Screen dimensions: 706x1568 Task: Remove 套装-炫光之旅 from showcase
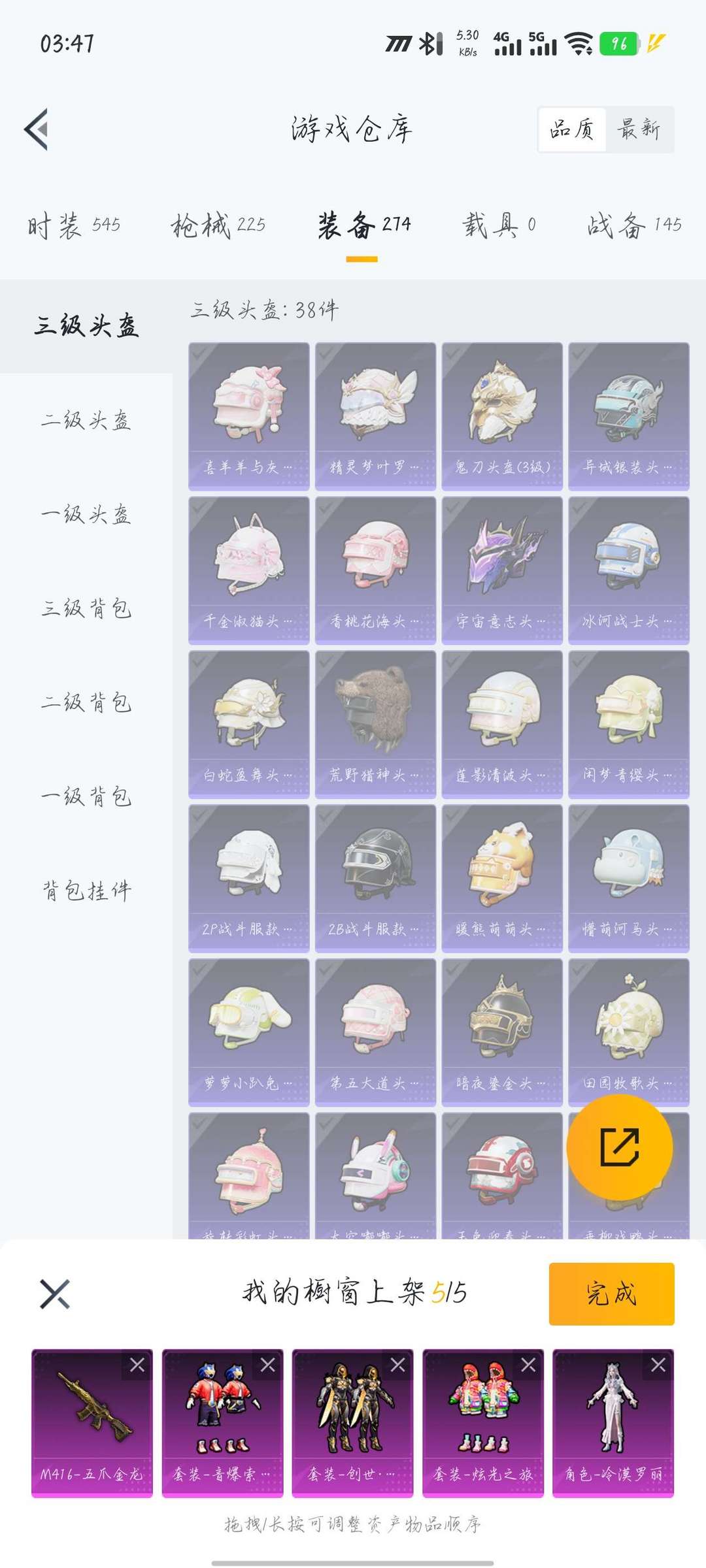pos(528,1365)
